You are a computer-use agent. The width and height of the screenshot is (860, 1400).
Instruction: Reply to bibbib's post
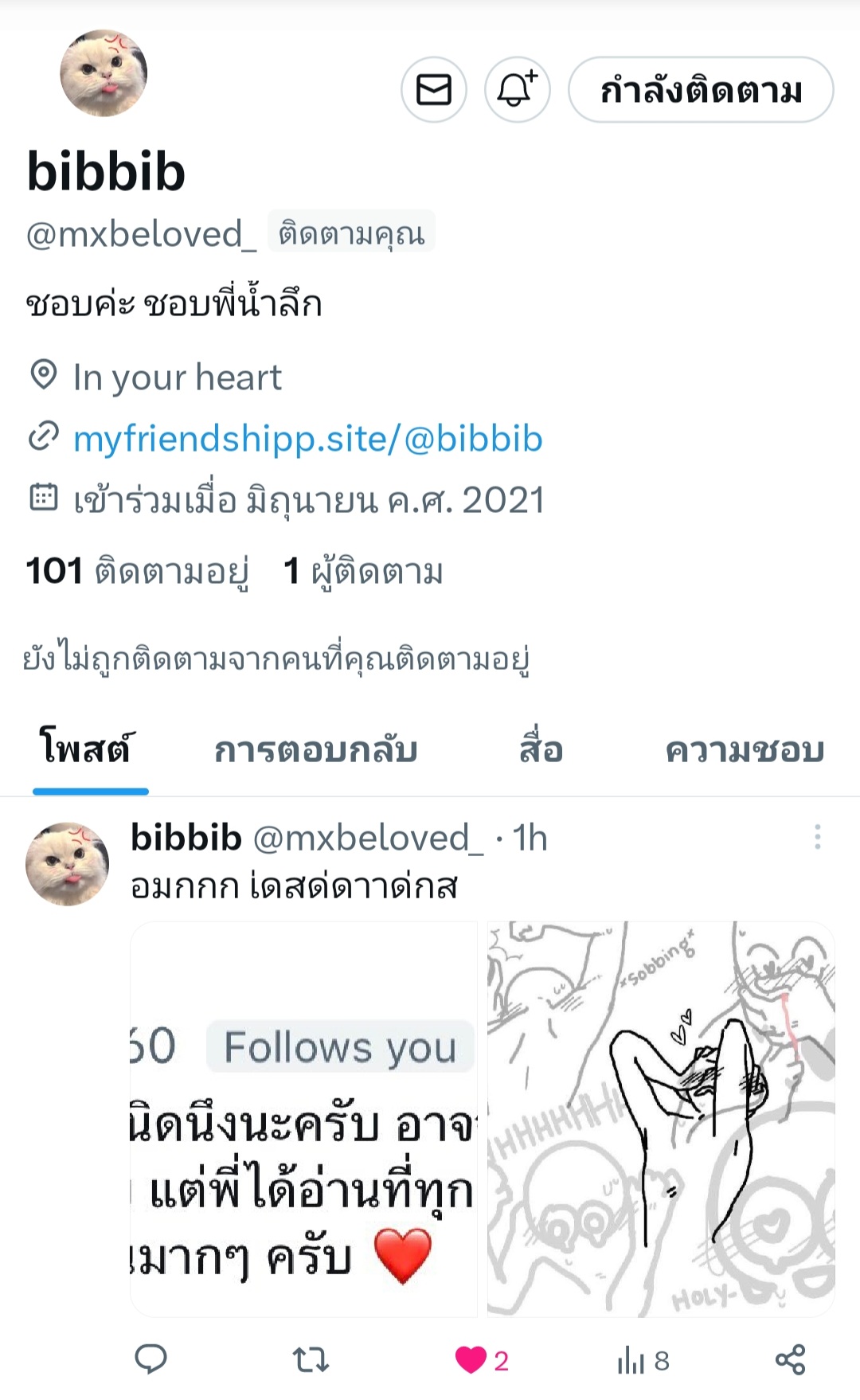click(x=150, y=1359)
